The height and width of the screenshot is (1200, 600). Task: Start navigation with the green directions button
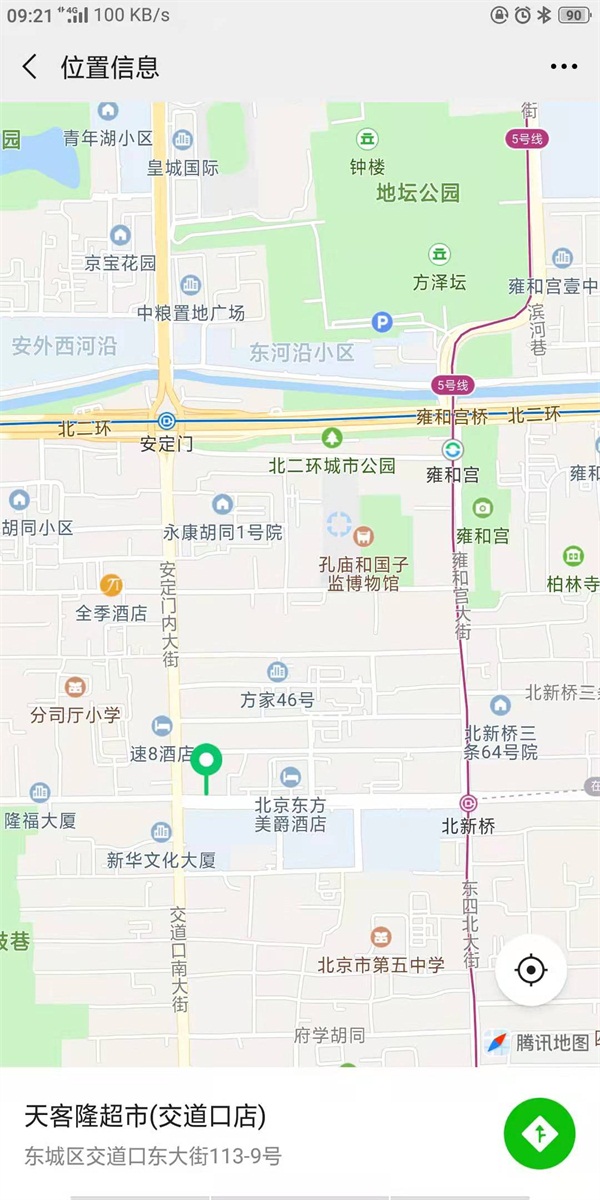pyautogui.click(x=540, y=1133)
